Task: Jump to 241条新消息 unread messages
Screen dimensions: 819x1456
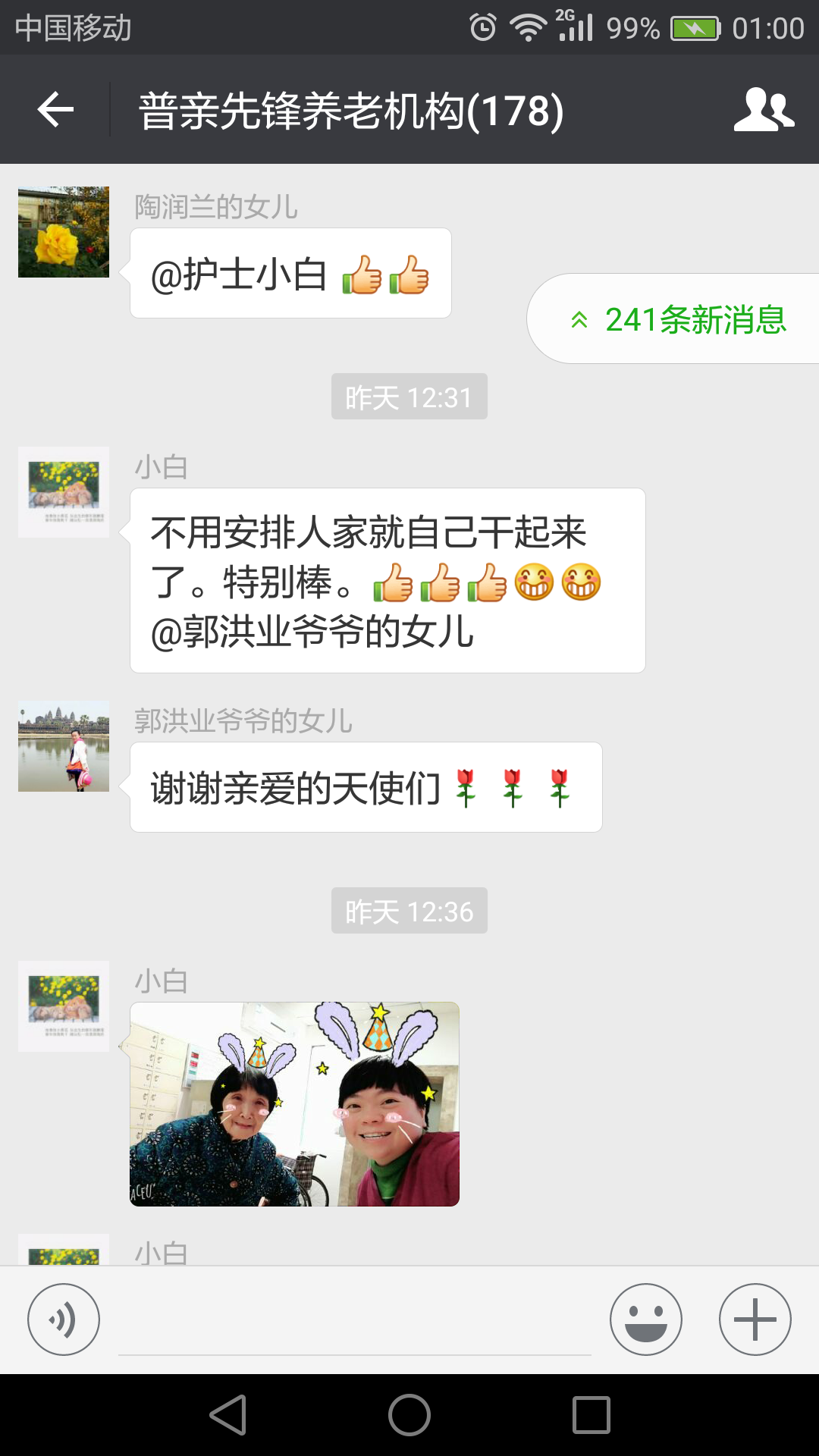Action: point(679,319)
